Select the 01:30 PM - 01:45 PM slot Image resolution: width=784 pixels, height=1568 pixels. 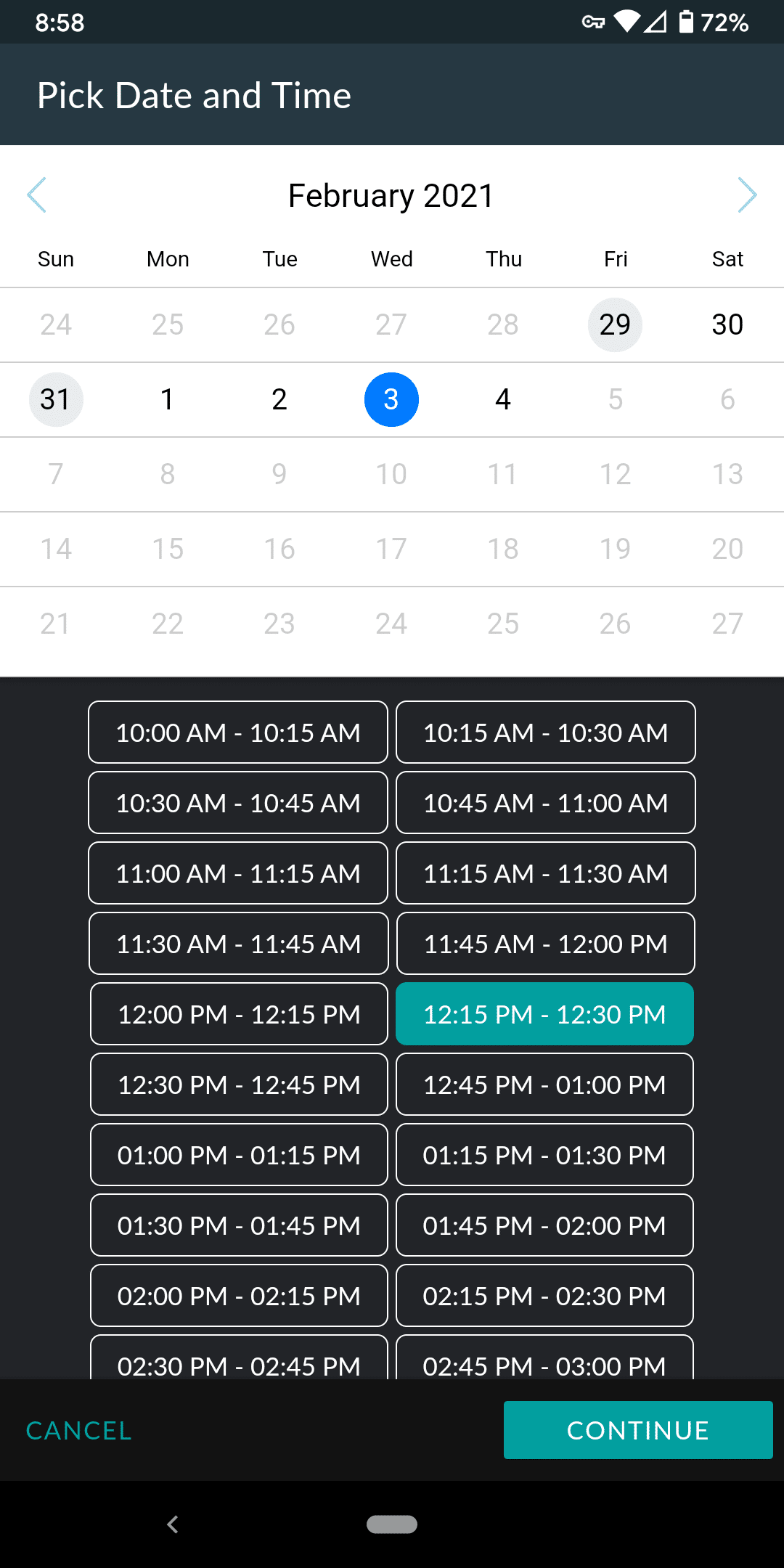[x=240, y=1225]
